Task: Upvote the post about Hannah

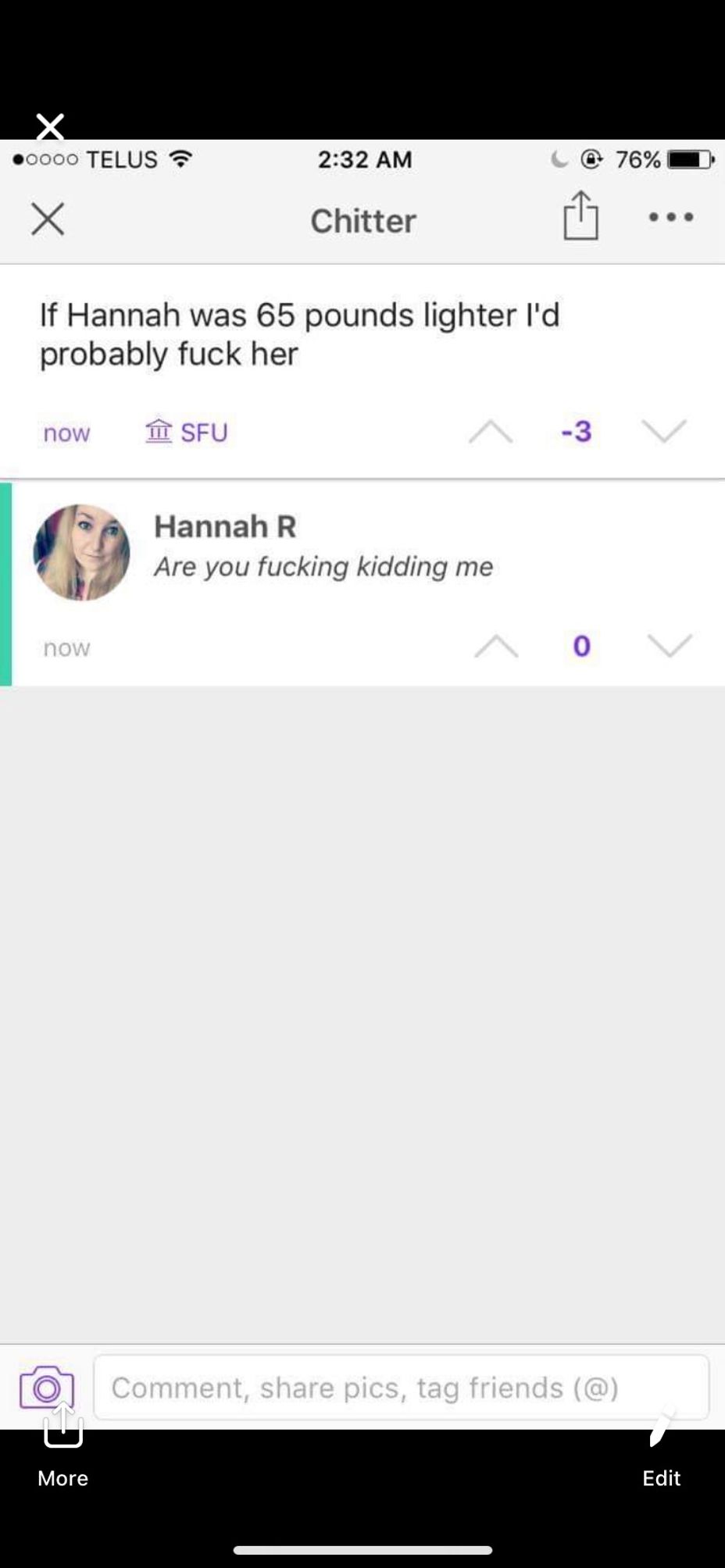Action: tap(491, 431)
